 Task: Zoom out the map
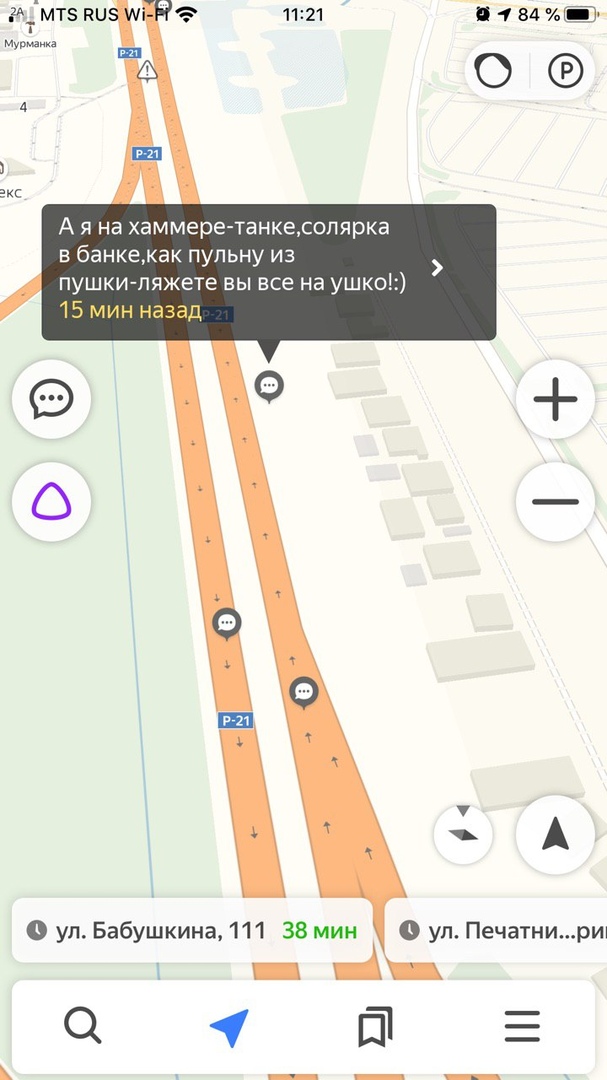coord(555,501)
